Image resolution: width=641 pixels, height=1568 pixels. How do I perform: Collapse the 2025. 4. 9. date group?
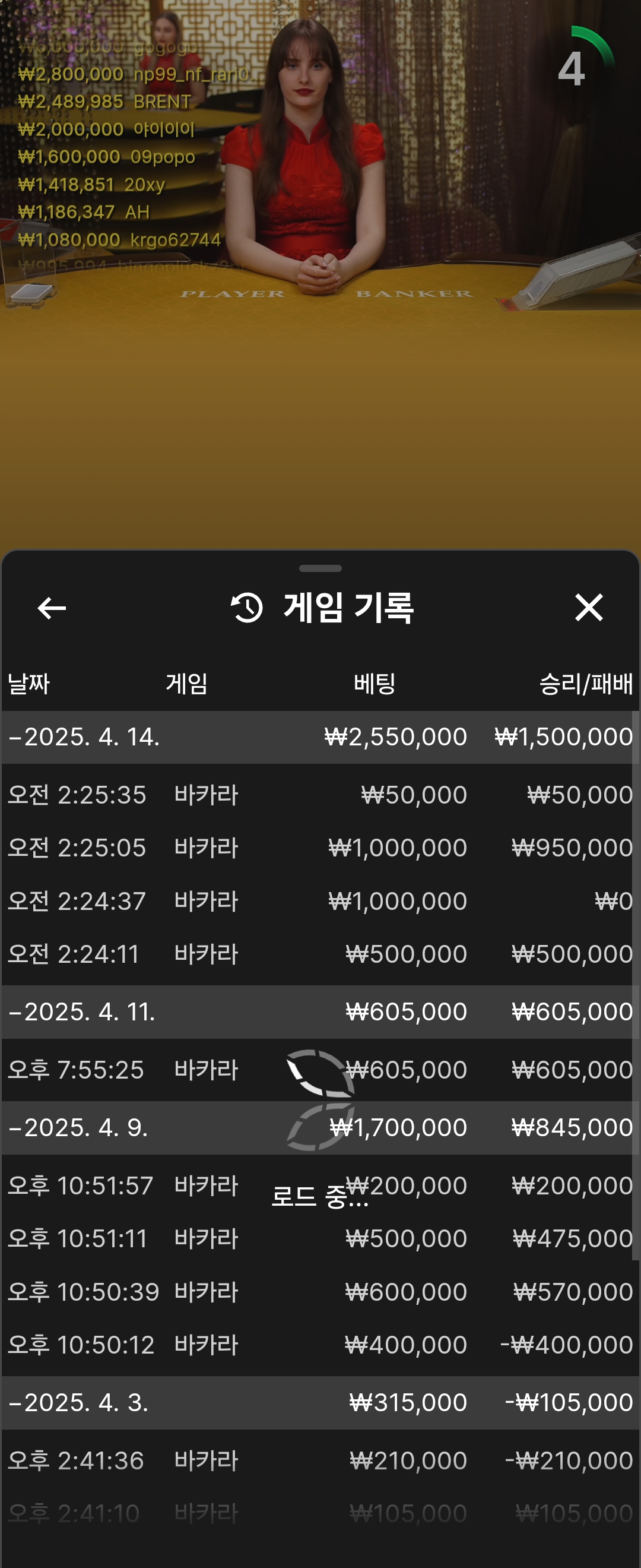tap(79, 1128)
